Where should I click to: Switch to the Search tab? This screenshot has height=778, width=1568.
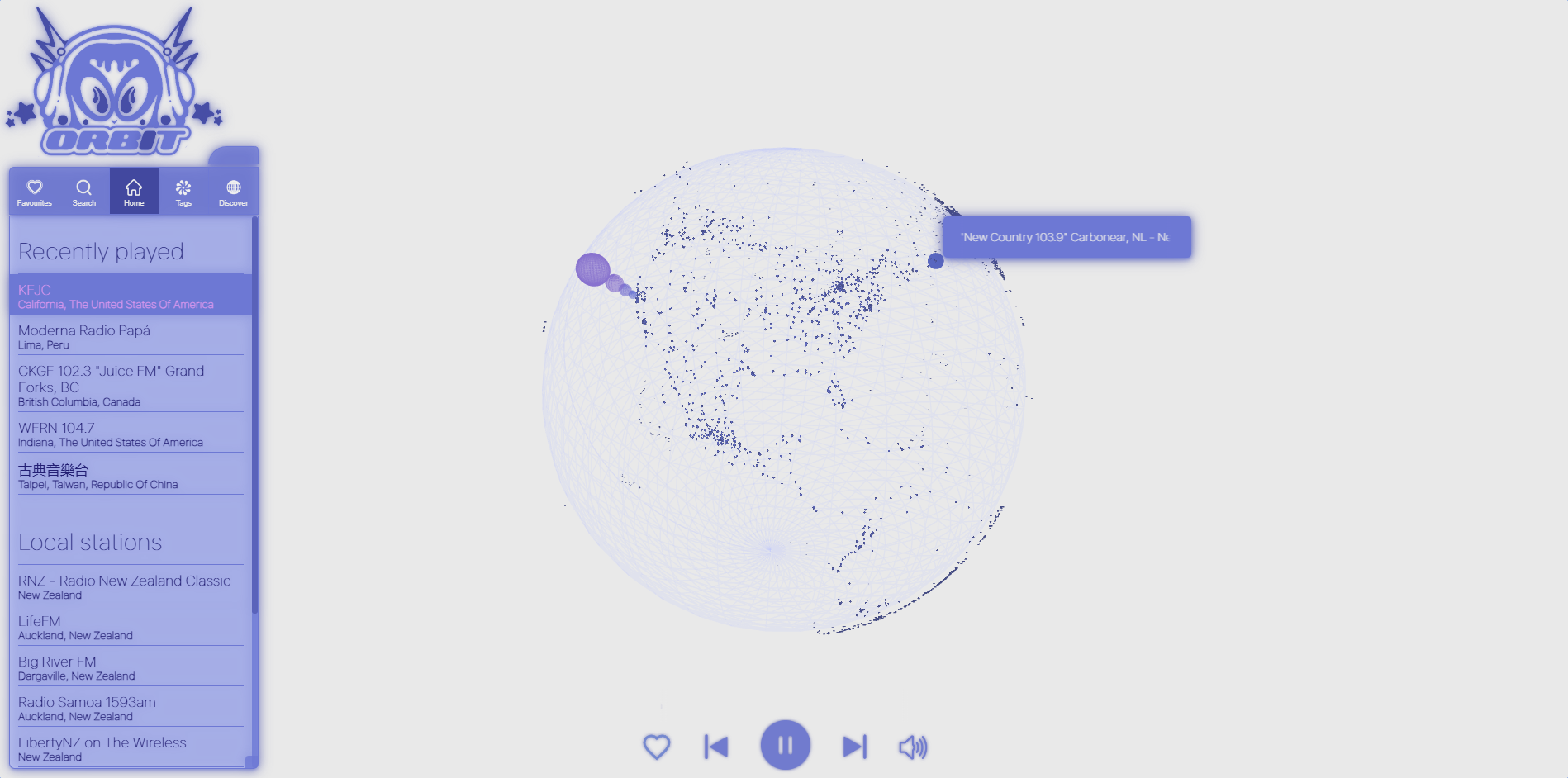pyautogui.click(x=84, y=192)
